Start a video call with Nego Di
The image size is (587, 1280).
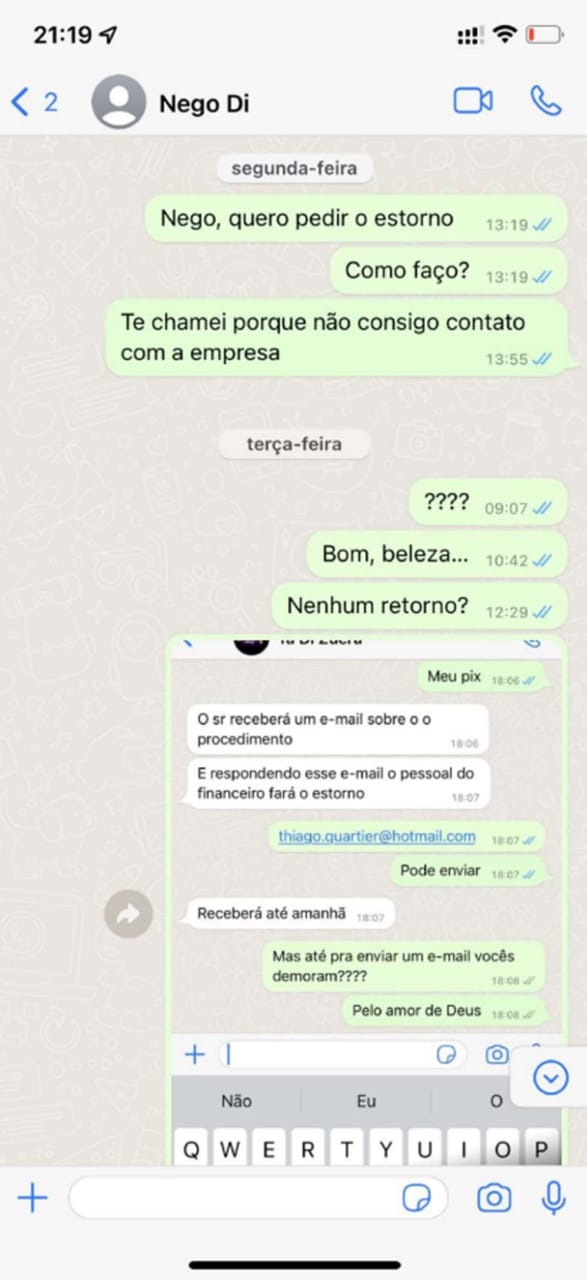point(473,101)
